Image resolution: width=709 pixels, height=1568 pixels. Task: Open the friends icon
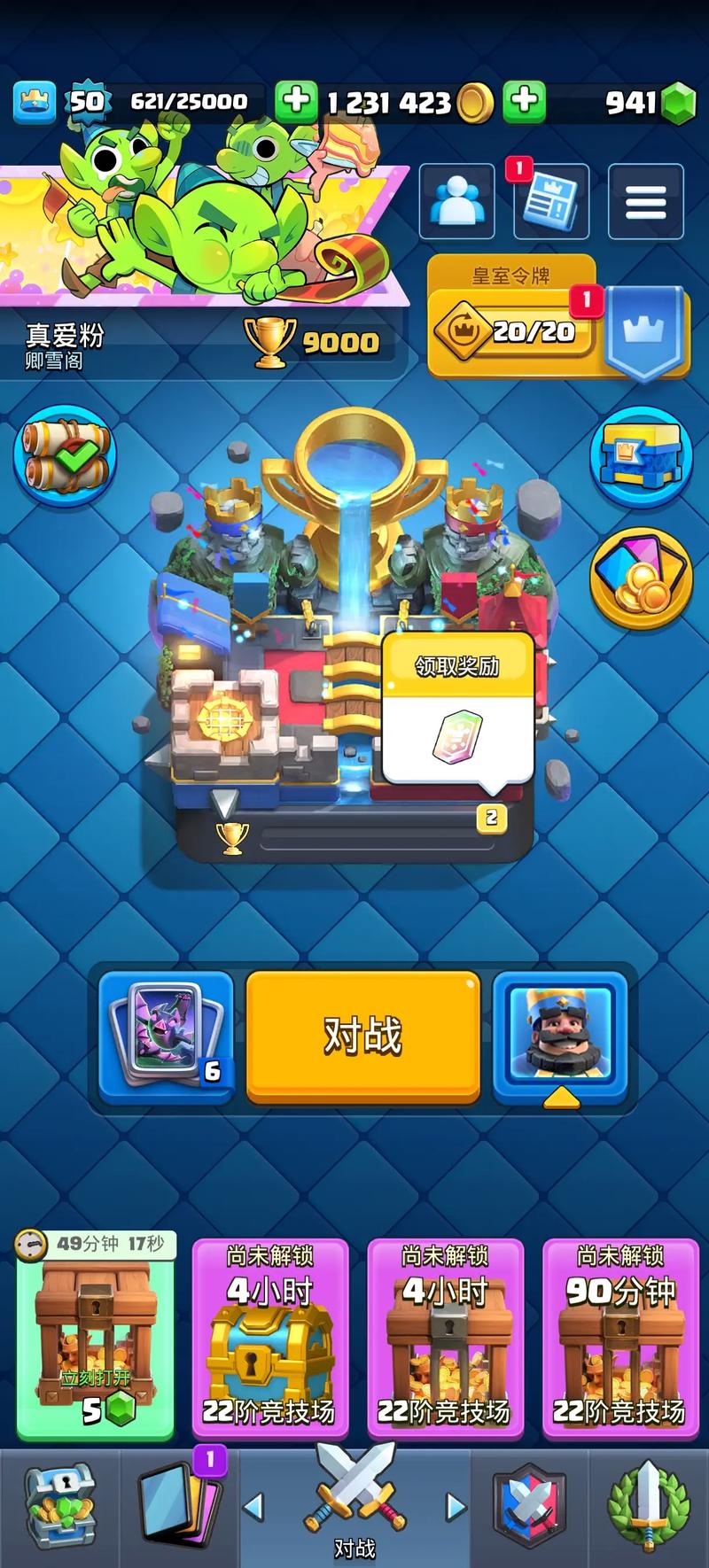coord(456,201)
